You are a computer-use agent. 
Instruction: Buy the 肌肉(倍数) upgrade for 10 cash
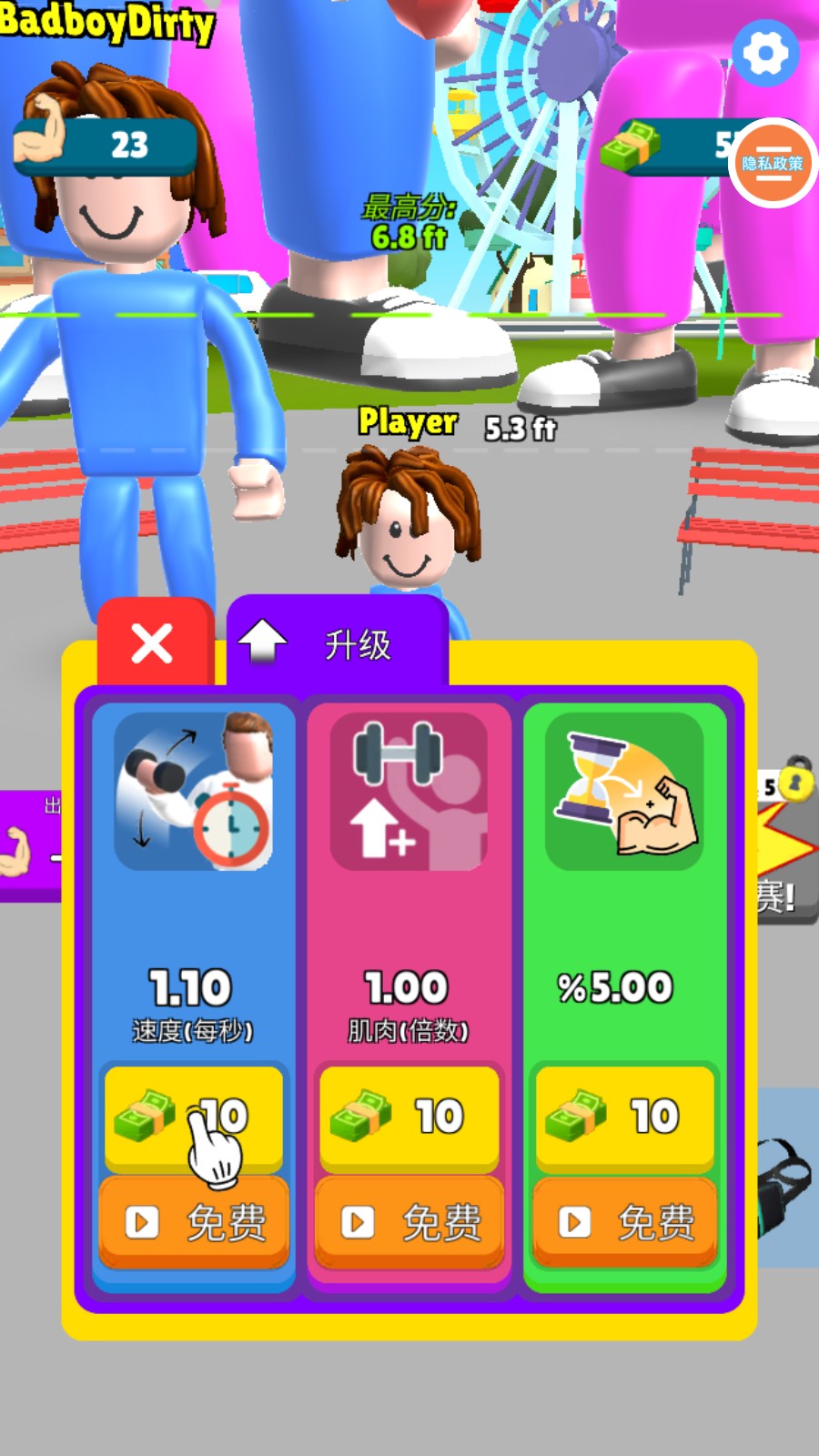409,1116
